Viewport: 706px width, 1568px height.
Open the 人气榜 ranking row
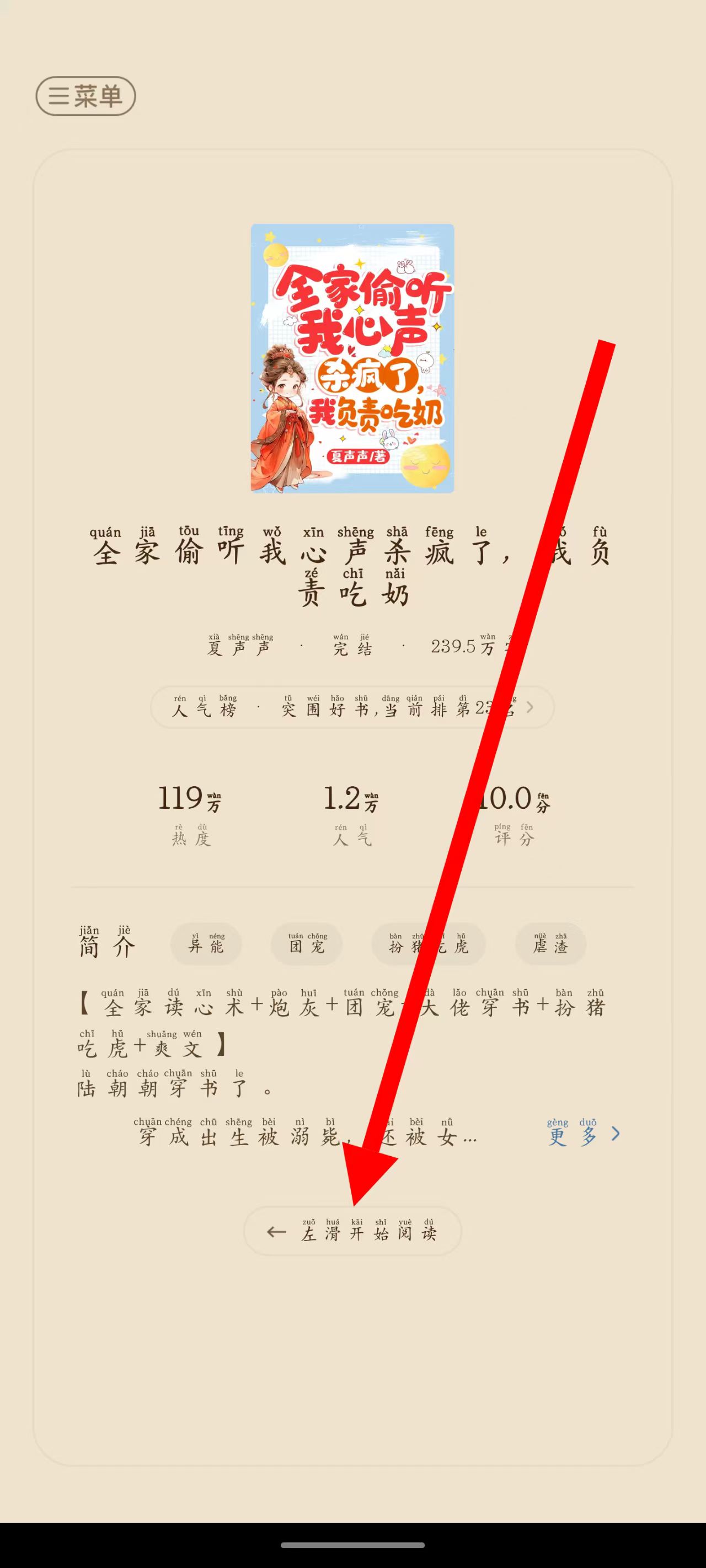pos(351,707)
